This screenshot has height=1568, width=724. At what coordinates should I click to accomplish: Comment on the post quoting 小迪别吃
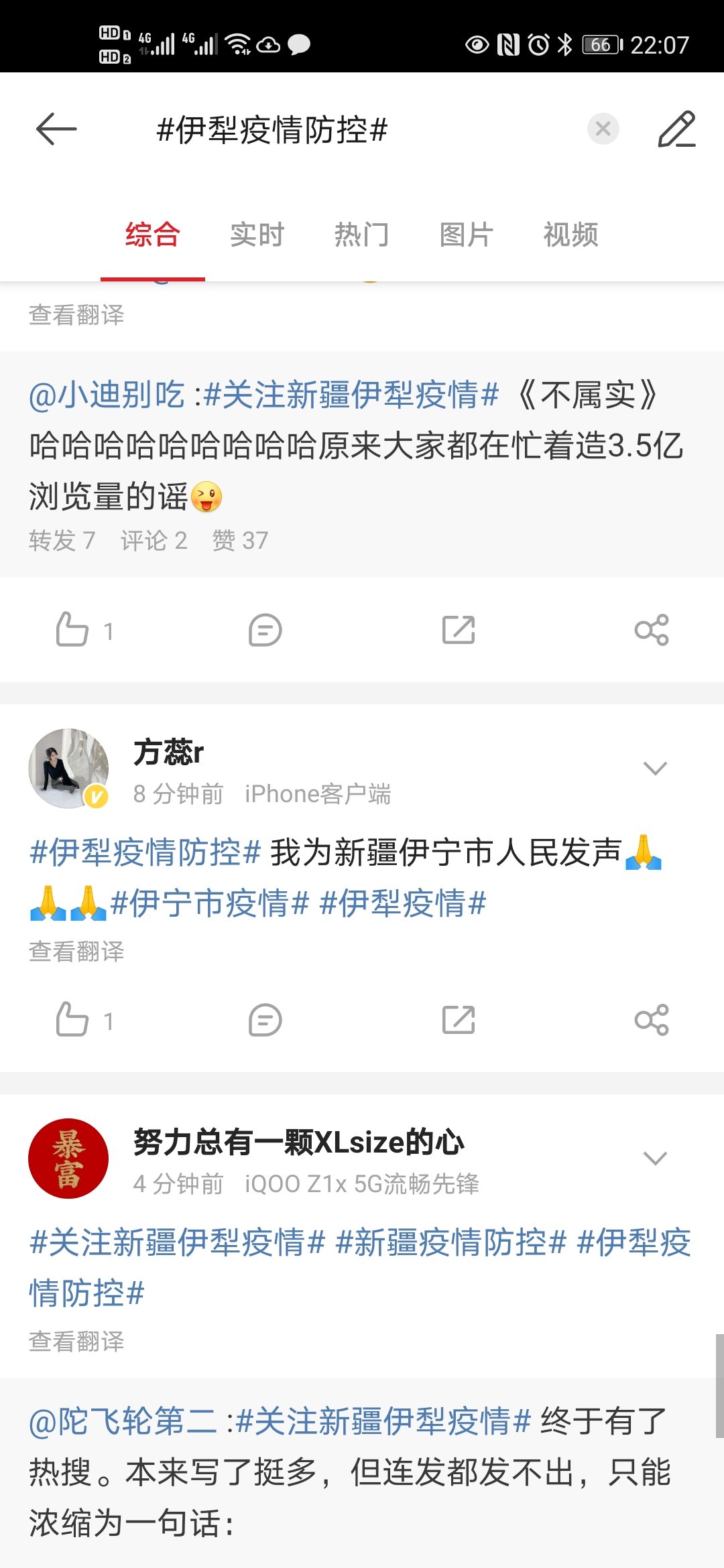coord(265,630)
